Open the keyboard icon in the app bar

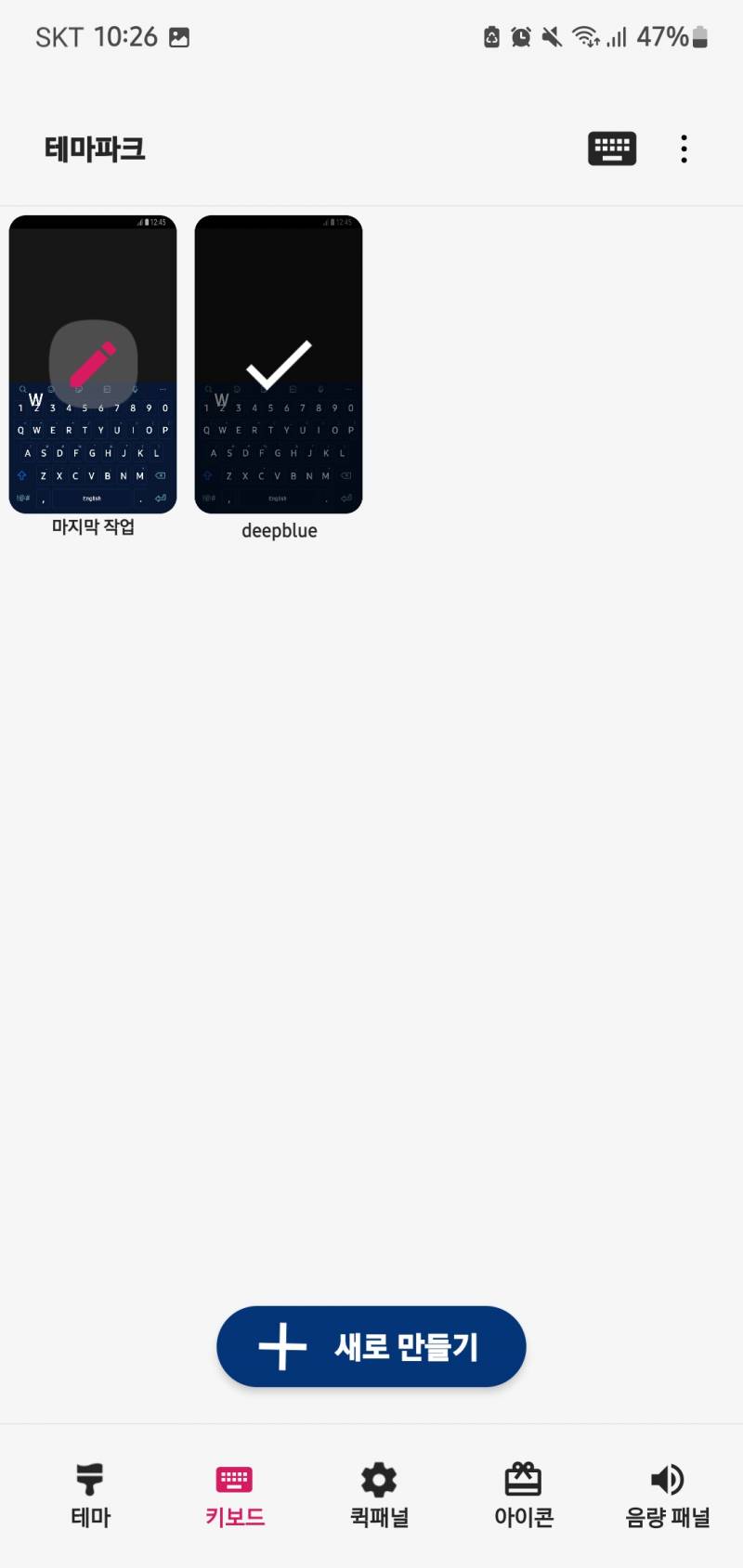[x=611, y=149]
